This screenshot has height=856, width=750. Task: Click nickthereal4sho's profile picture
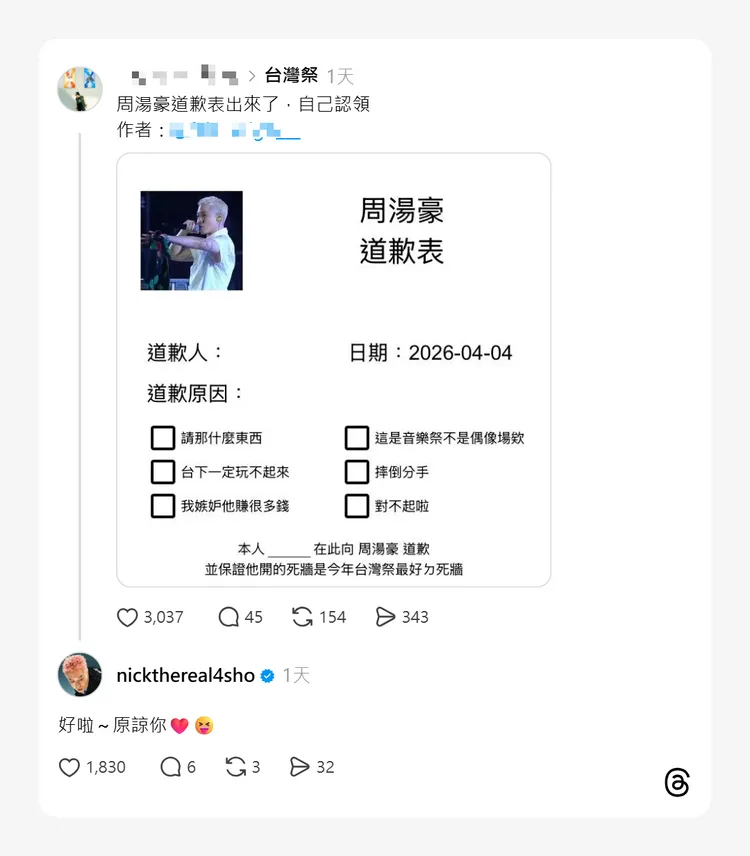pyautogui.click(x=80, y=677)
